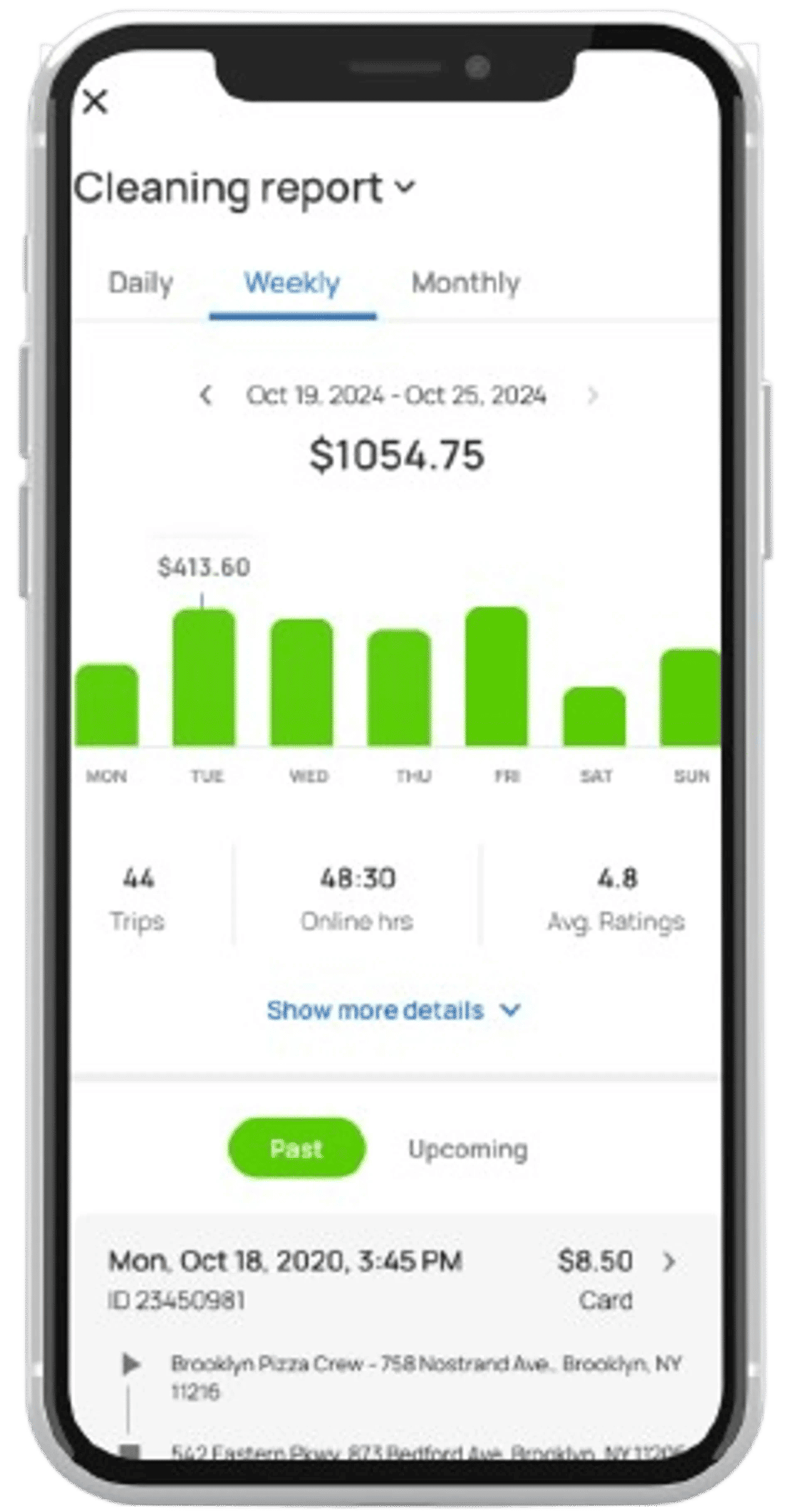798x1512 pixels.
Task: Switch to the Monthly tab
Action: pos(466,283)
